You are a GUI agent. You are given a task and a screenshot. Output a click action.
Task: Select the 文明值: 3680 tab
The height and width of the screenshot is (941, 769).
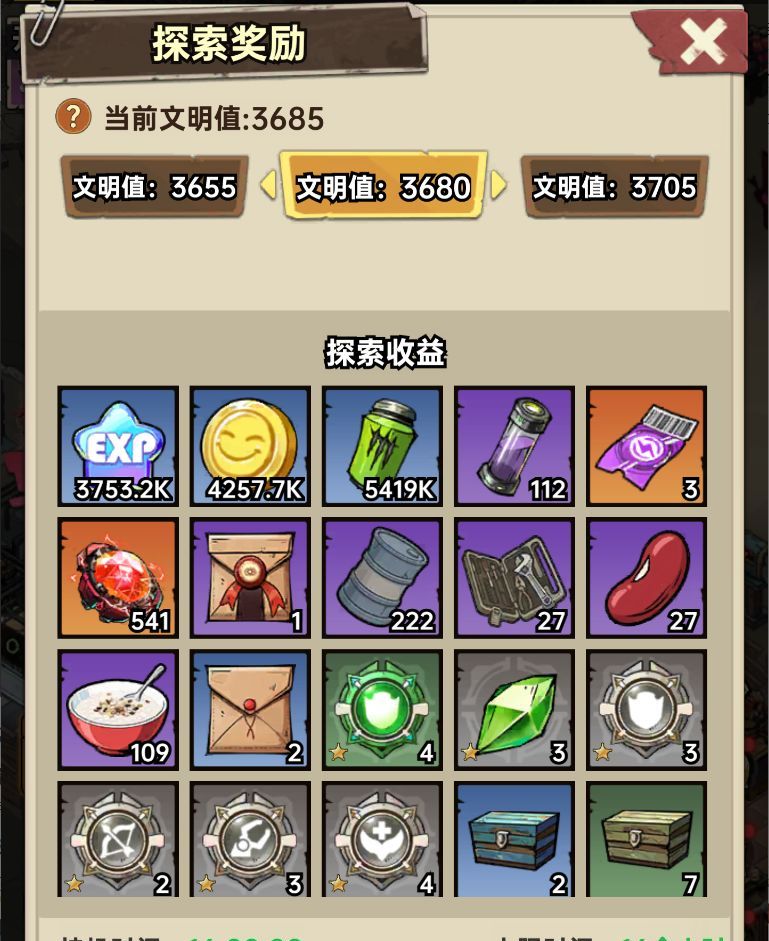coord(384,187)
